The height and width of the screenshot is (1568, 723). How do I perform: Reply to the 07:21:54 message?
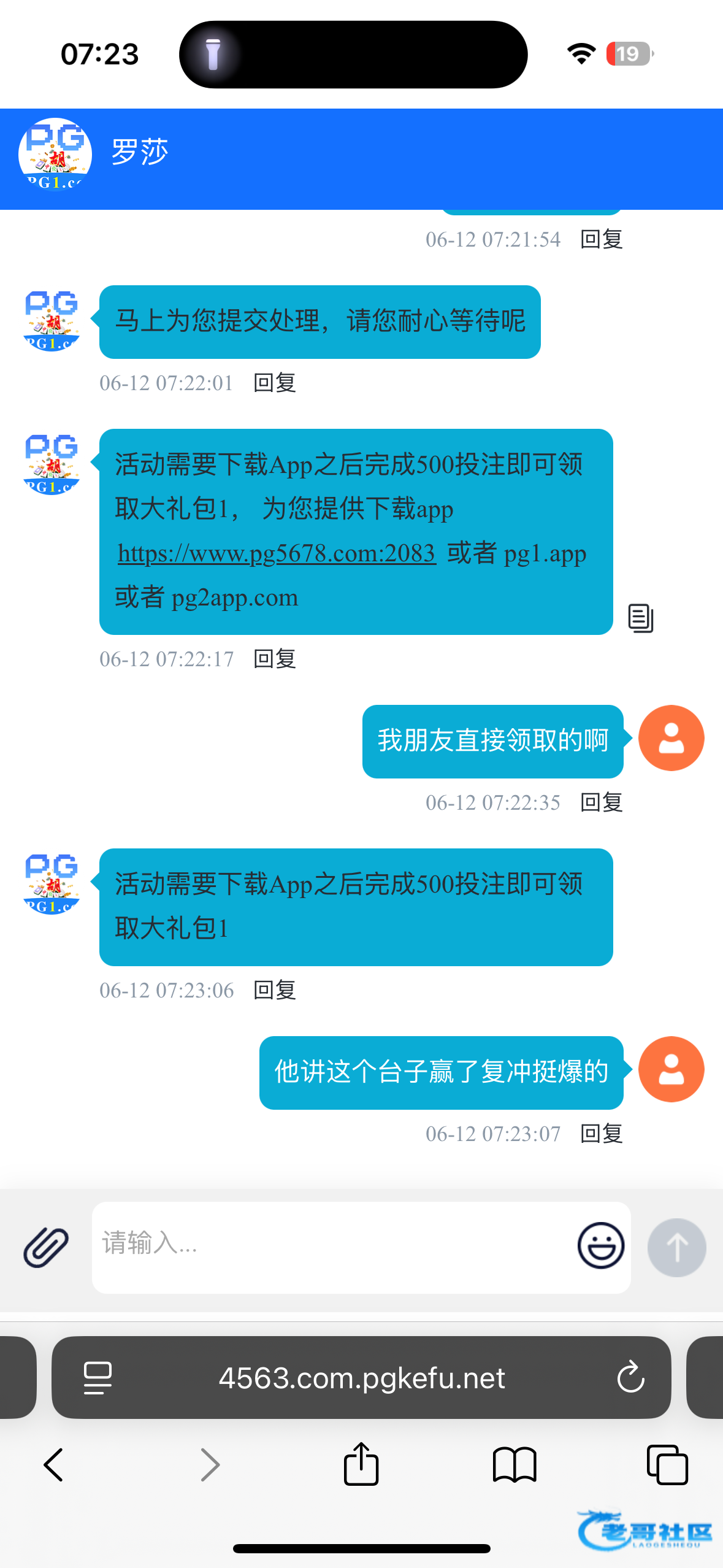(x=601, y=239)
